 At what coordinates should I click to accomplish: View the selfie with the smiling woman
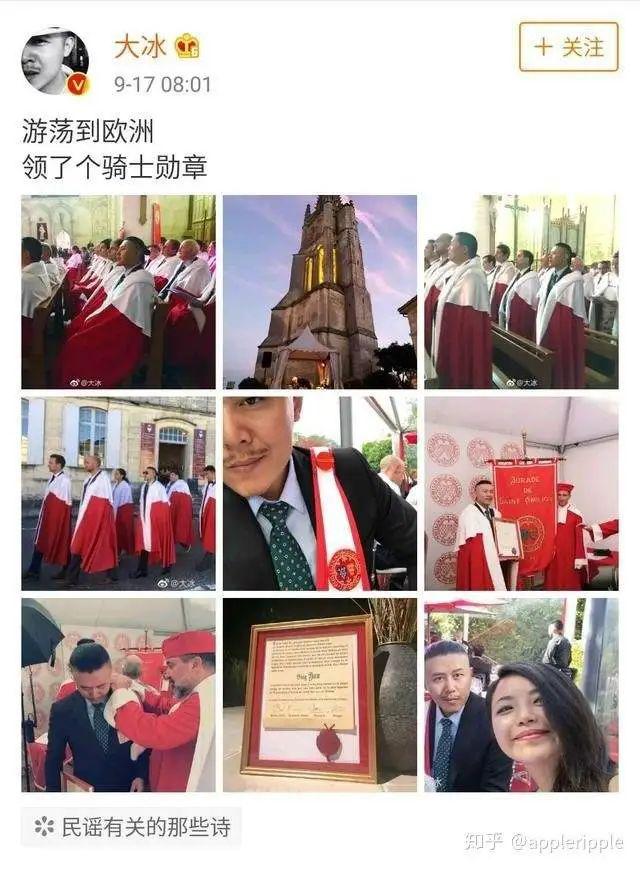[521, 695]
